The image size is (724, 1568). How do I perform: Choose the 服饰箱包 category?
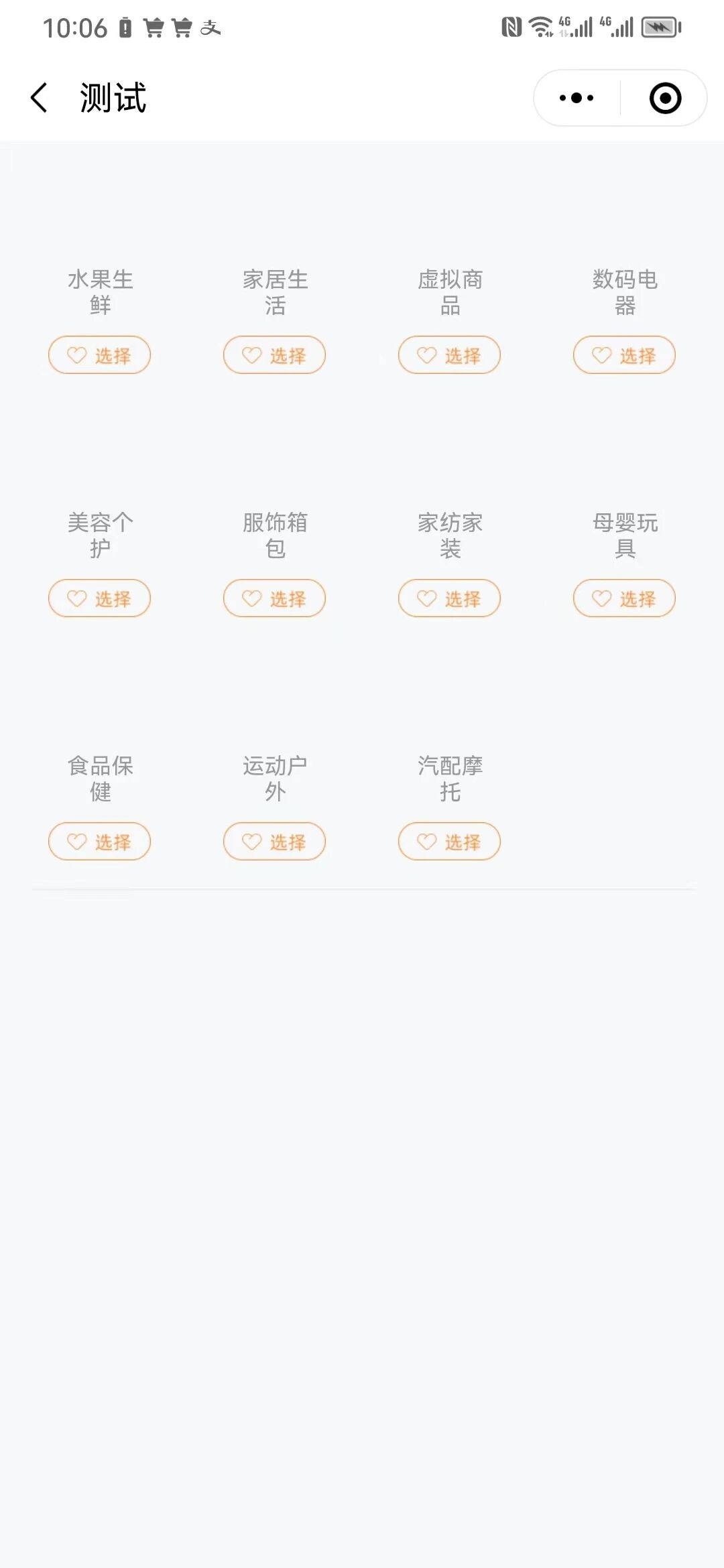click(274, 598)
